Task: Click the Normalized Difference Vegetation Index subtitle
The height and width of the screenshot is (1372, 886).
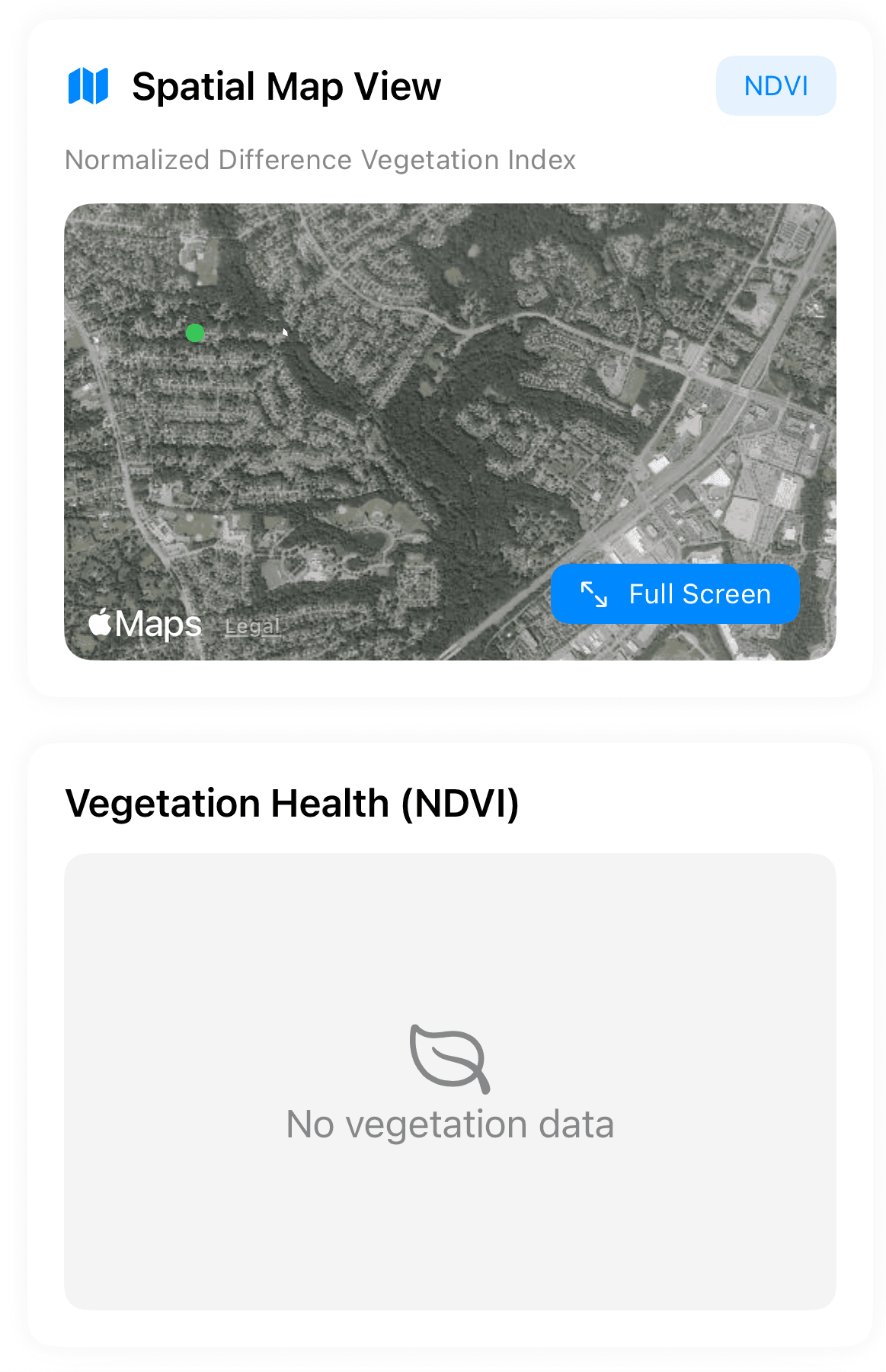Action: point(321,159)
